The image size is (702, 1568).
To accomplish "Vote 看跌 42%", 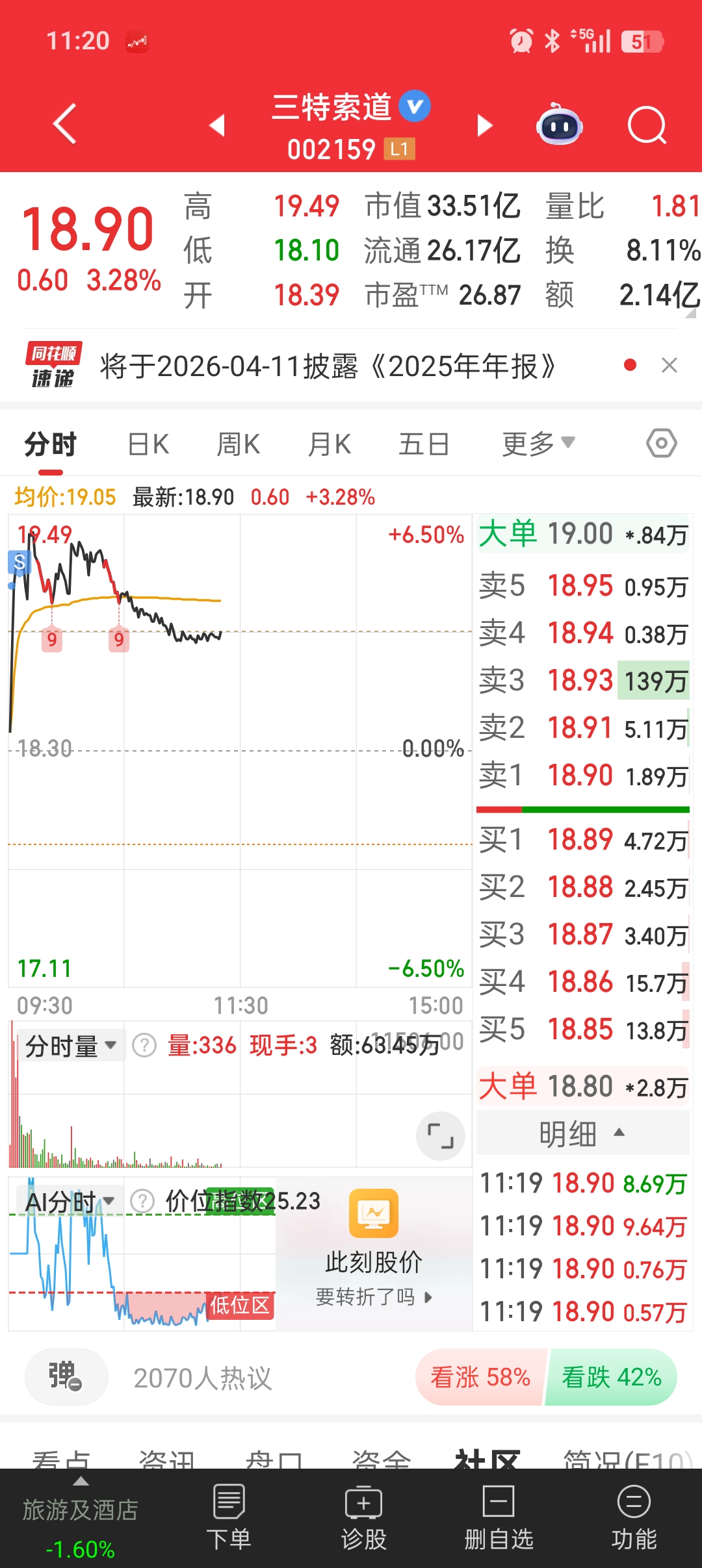I will pyautogui.click(x=611, y=1376).
